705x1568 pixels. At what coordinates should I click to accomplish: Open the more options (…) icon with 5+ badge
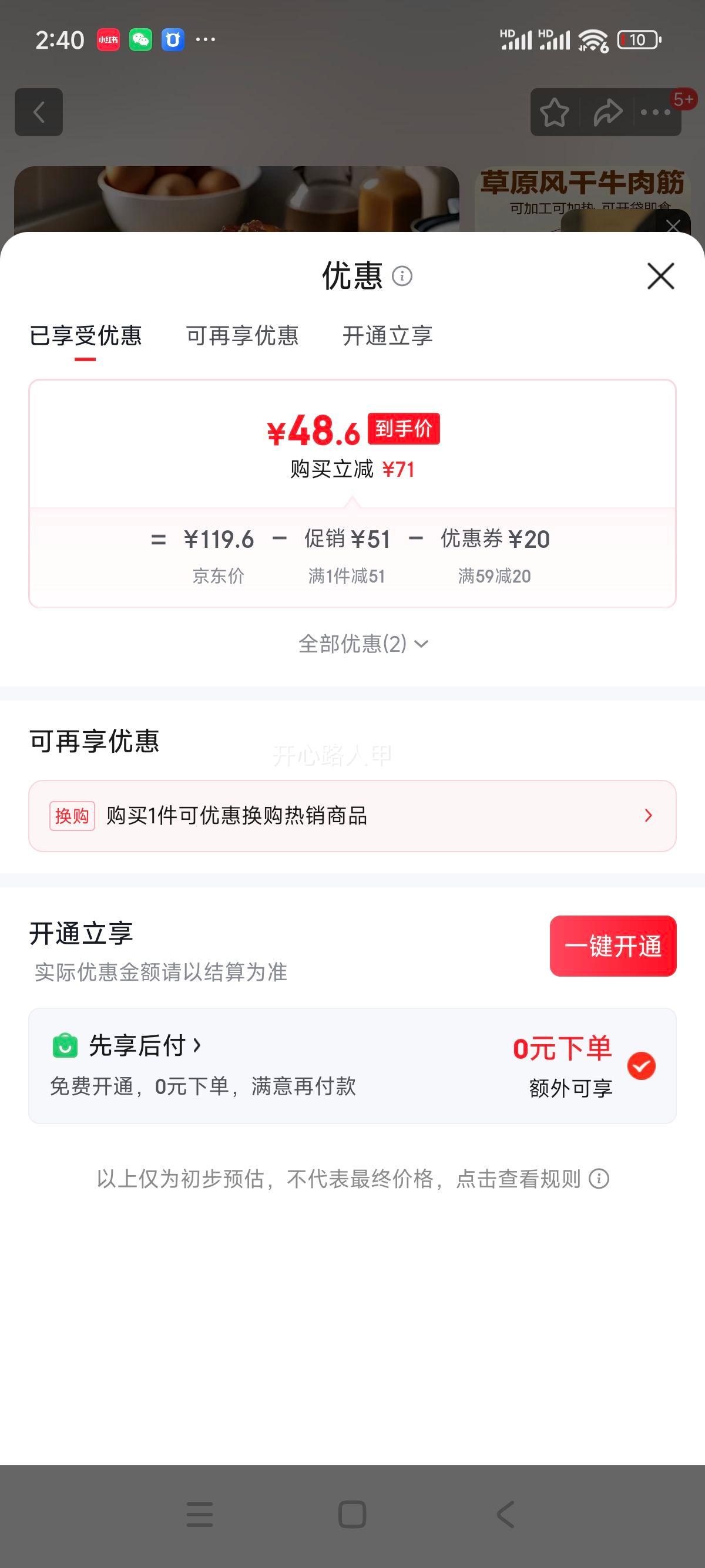click(653, 112)
